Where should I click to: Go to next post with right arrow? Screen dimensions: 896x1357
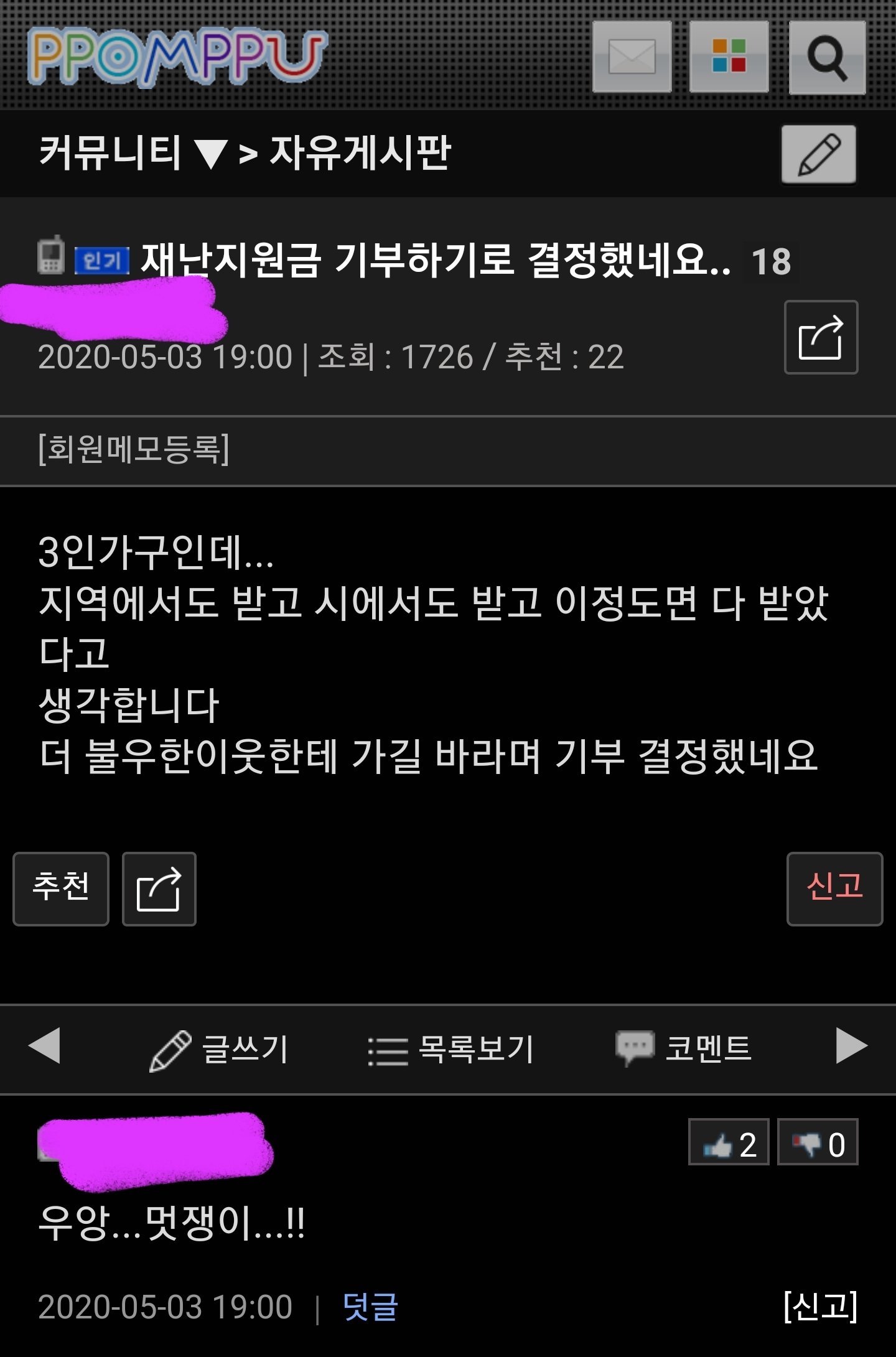pos(851,1046)
